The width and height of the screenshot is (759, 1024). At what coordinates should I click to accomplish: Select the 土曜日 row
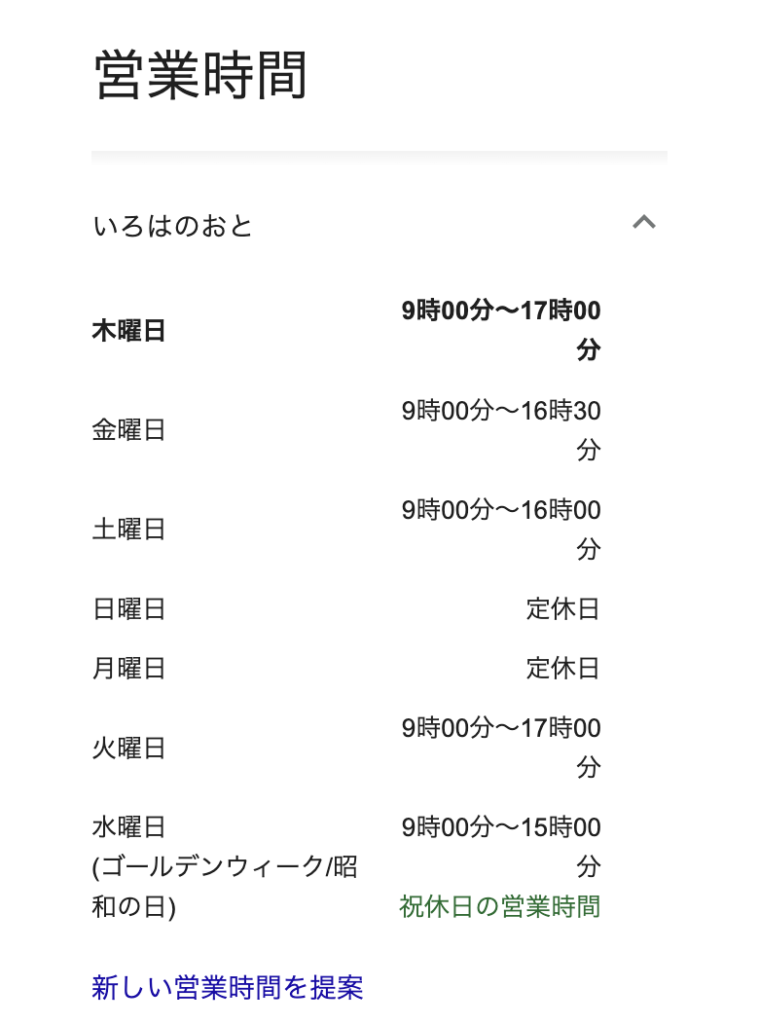pyautogui.click(x=128, y=529)
